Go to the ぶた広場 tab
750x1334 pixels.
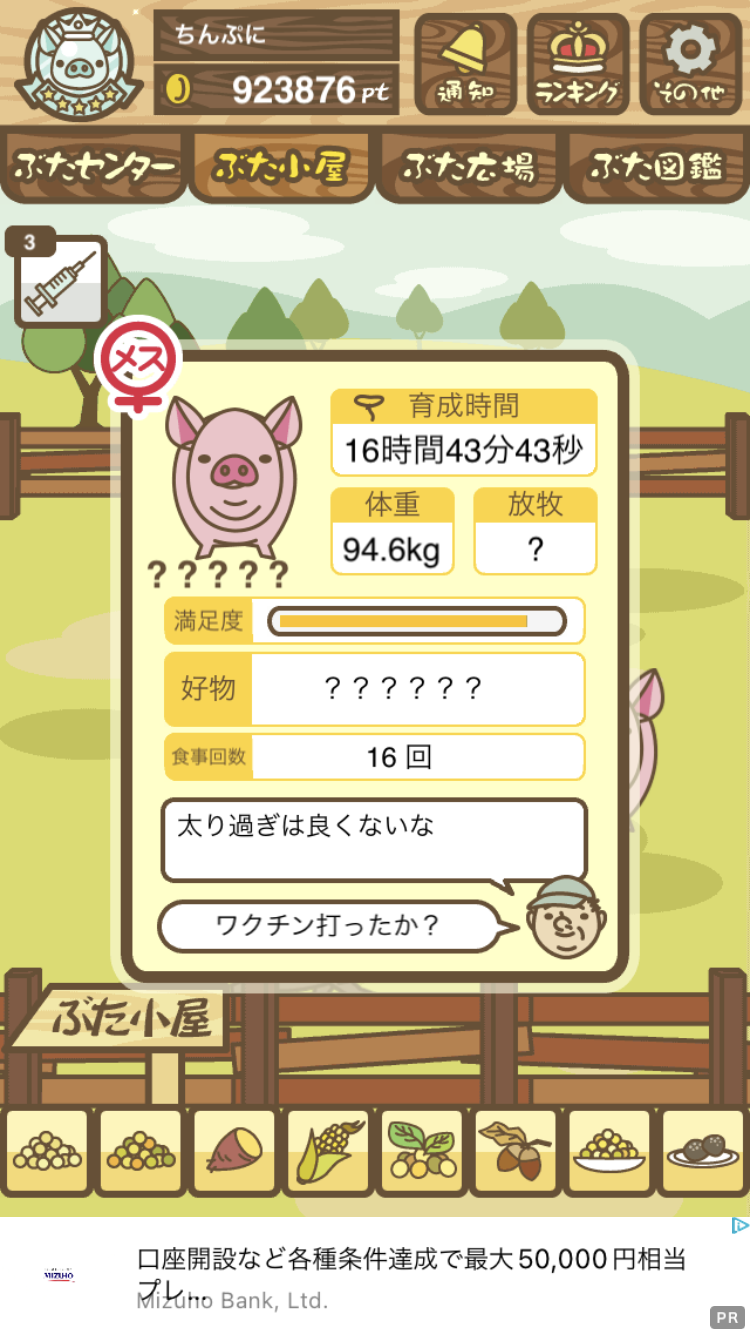point(468,166)
